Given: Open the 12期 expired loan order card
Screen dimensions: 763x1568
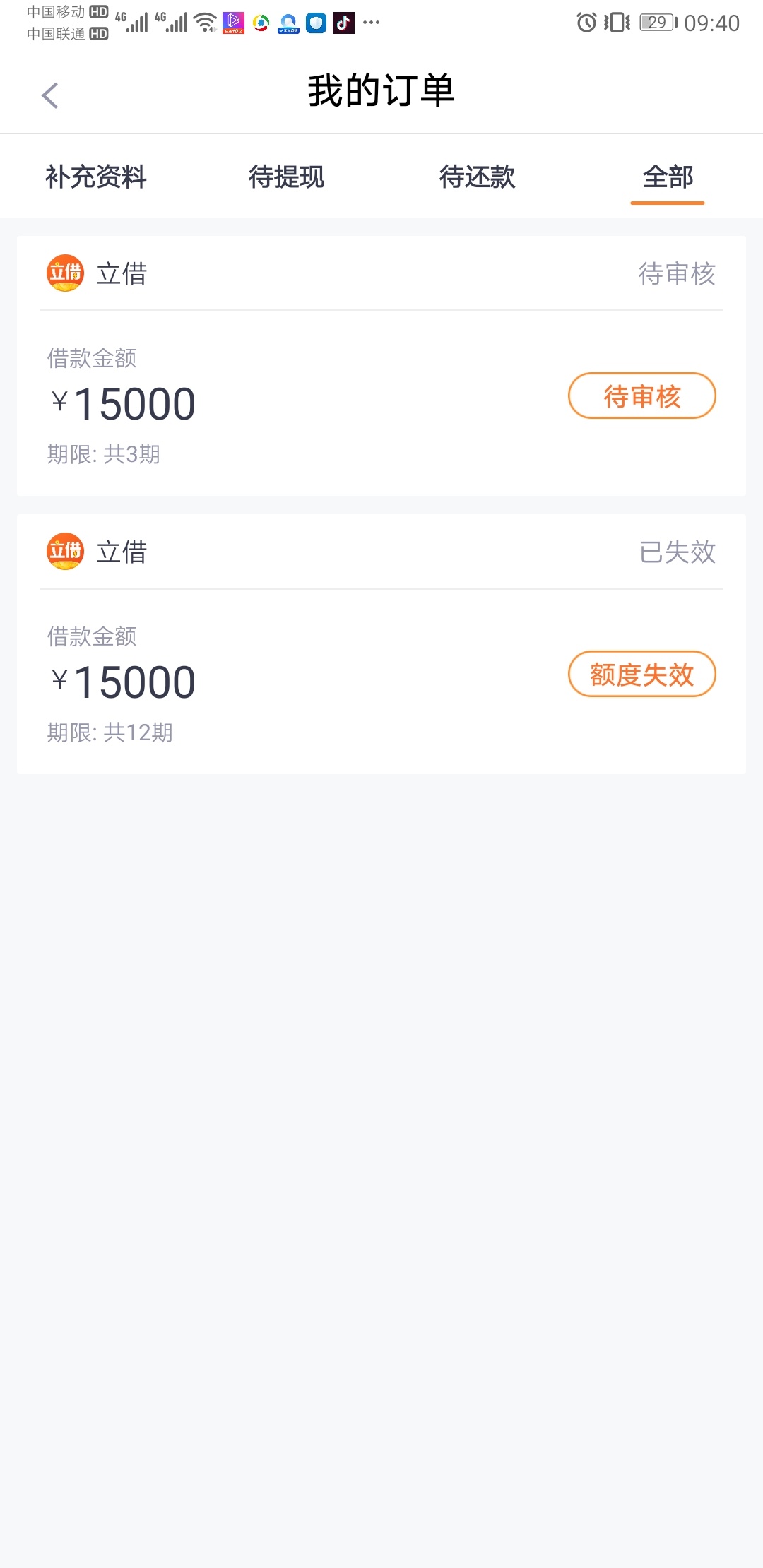Looking at the screenshot, I should point(381,644).
